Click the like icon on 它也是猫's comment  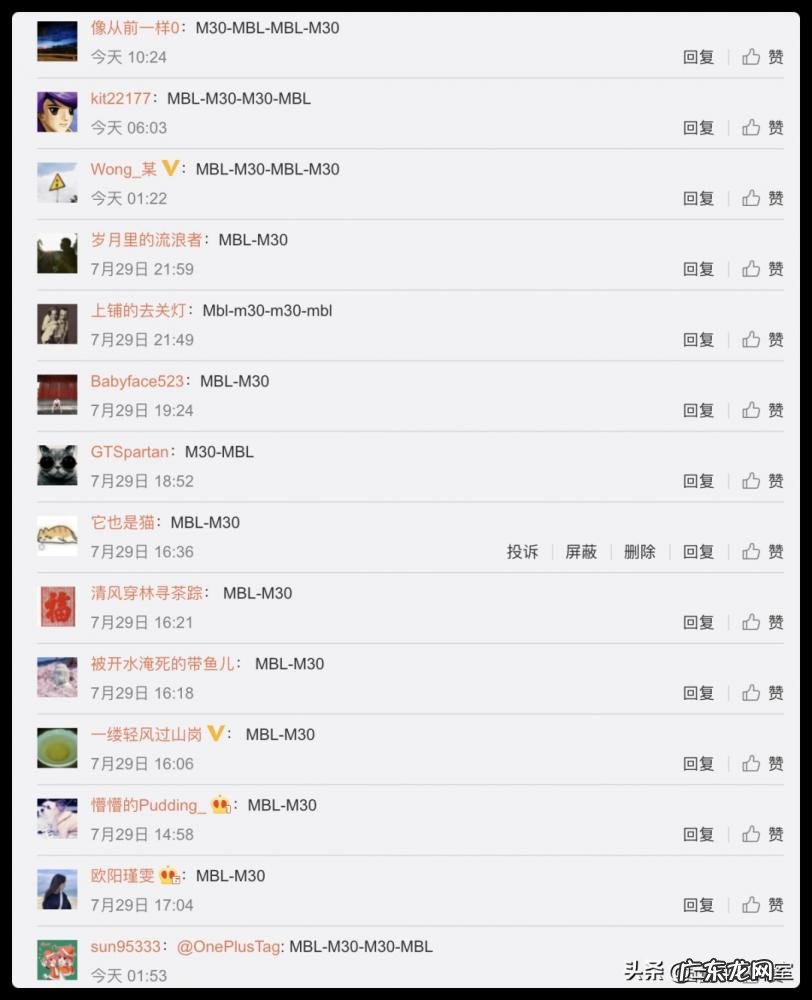[752, 551]
